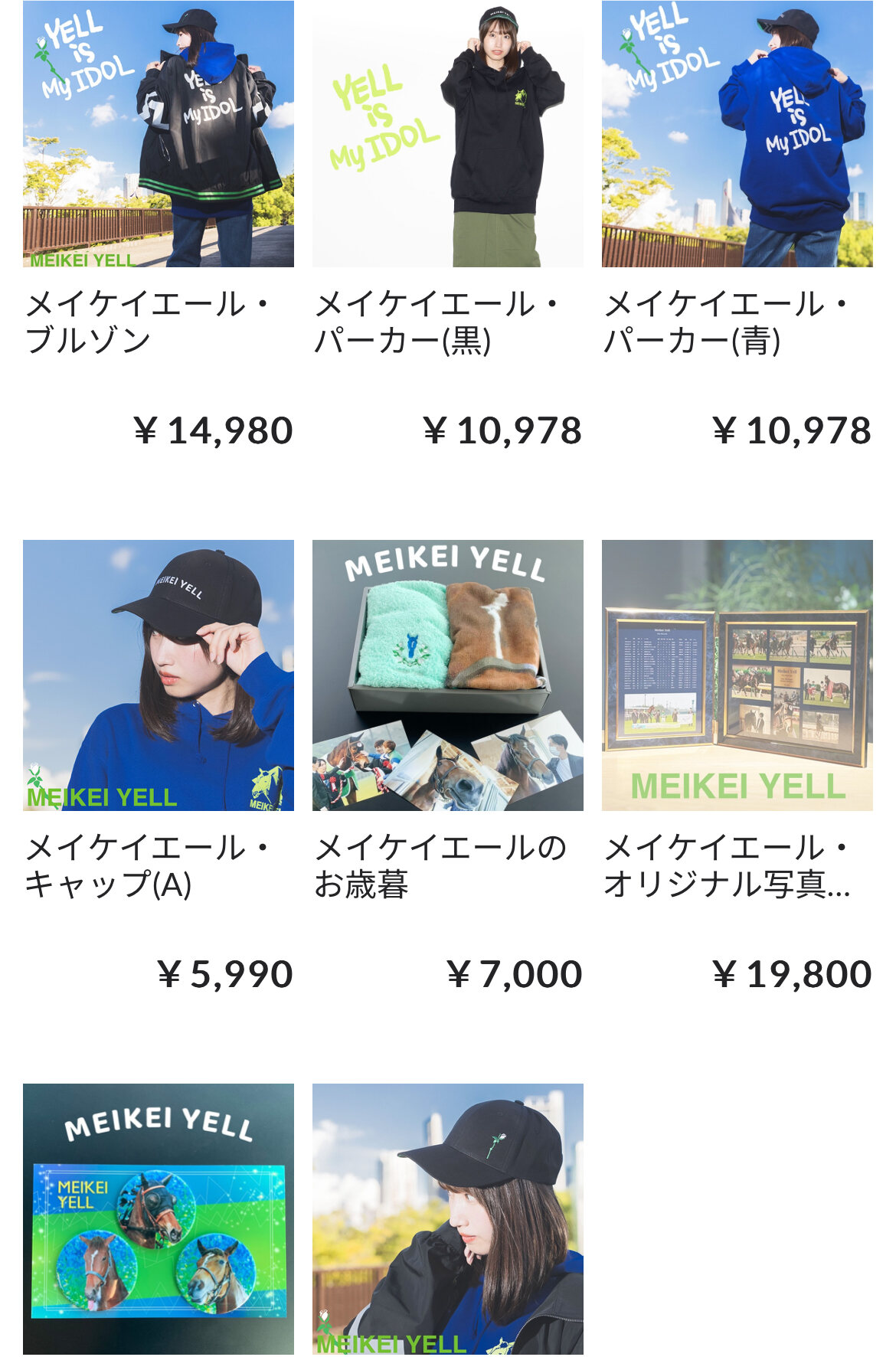
Task: Open the horse badge set product
Action: (159, 1218)
